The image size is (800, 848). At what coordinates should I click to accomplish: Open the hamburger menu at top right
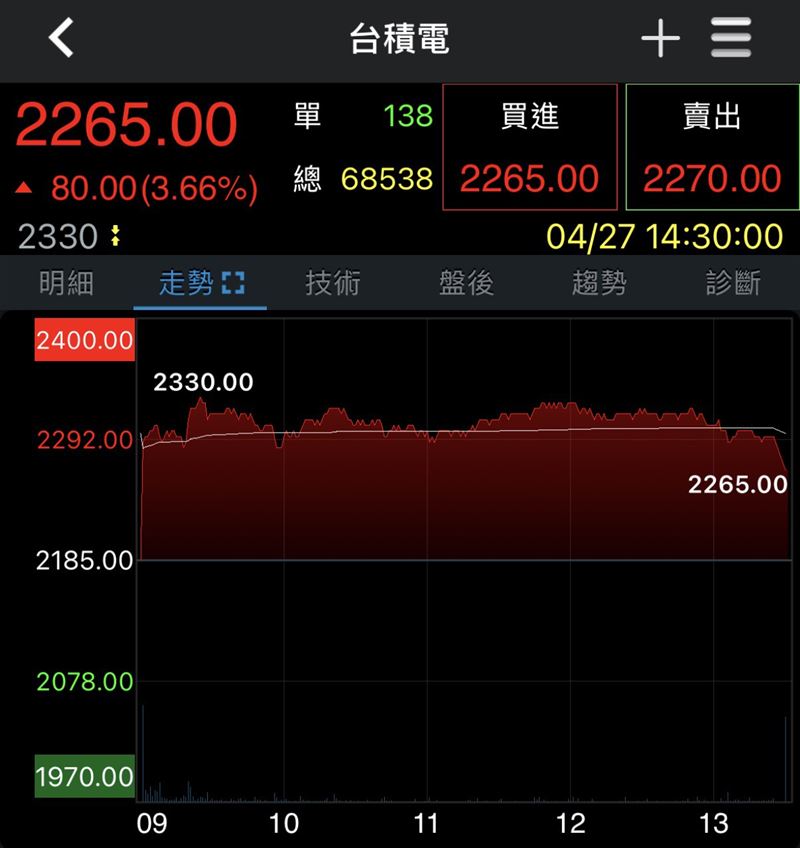click(730, 38)
